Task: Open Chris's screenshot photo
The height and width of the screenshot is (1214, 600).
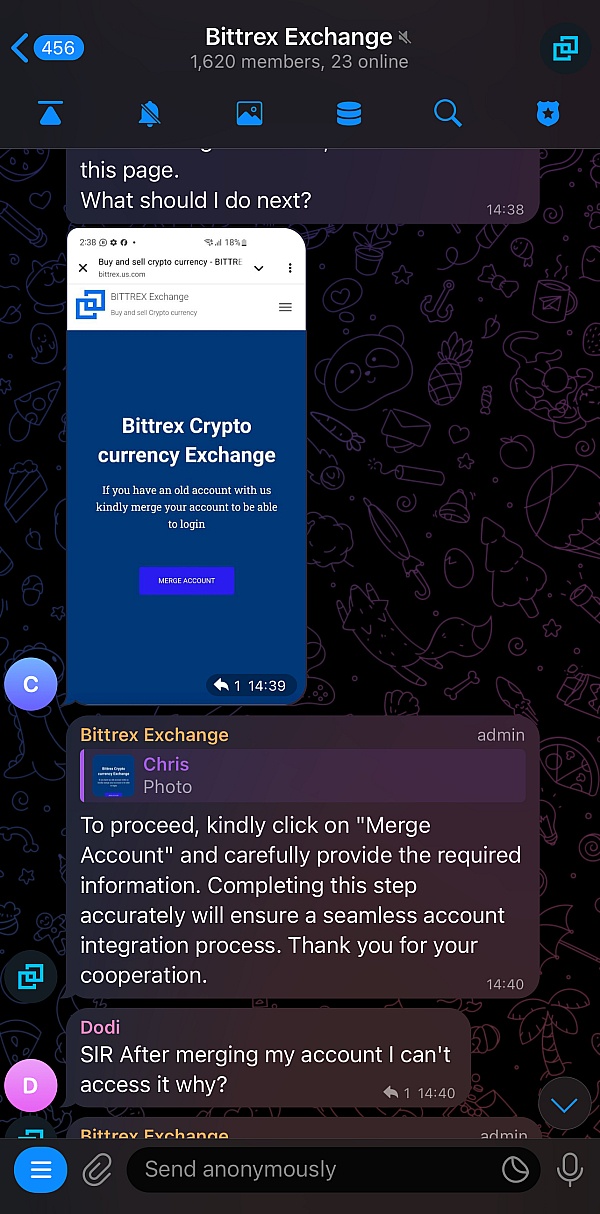Action: pos(186,460)
